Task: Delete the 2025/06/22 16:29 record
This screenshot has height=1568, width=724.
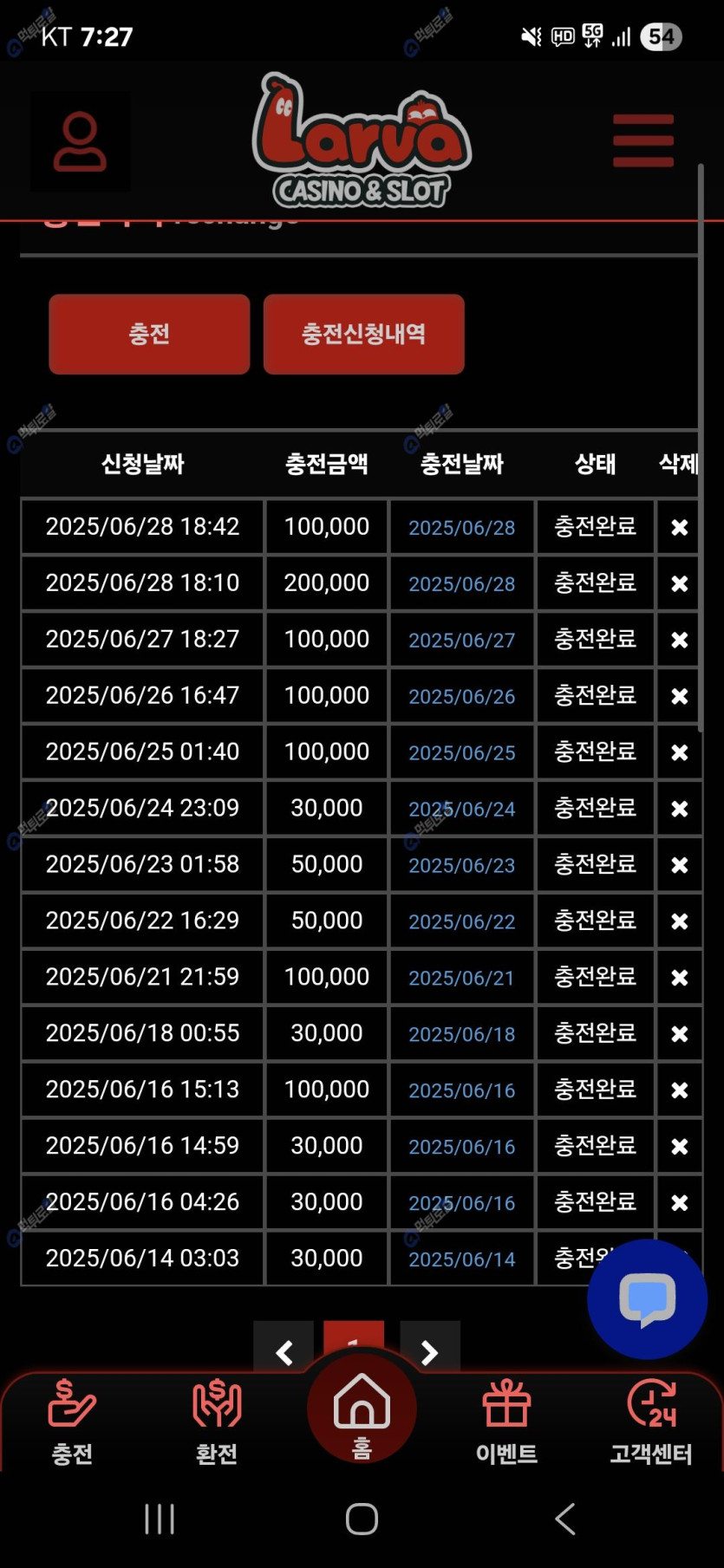Action: click(x=679, y=921)
